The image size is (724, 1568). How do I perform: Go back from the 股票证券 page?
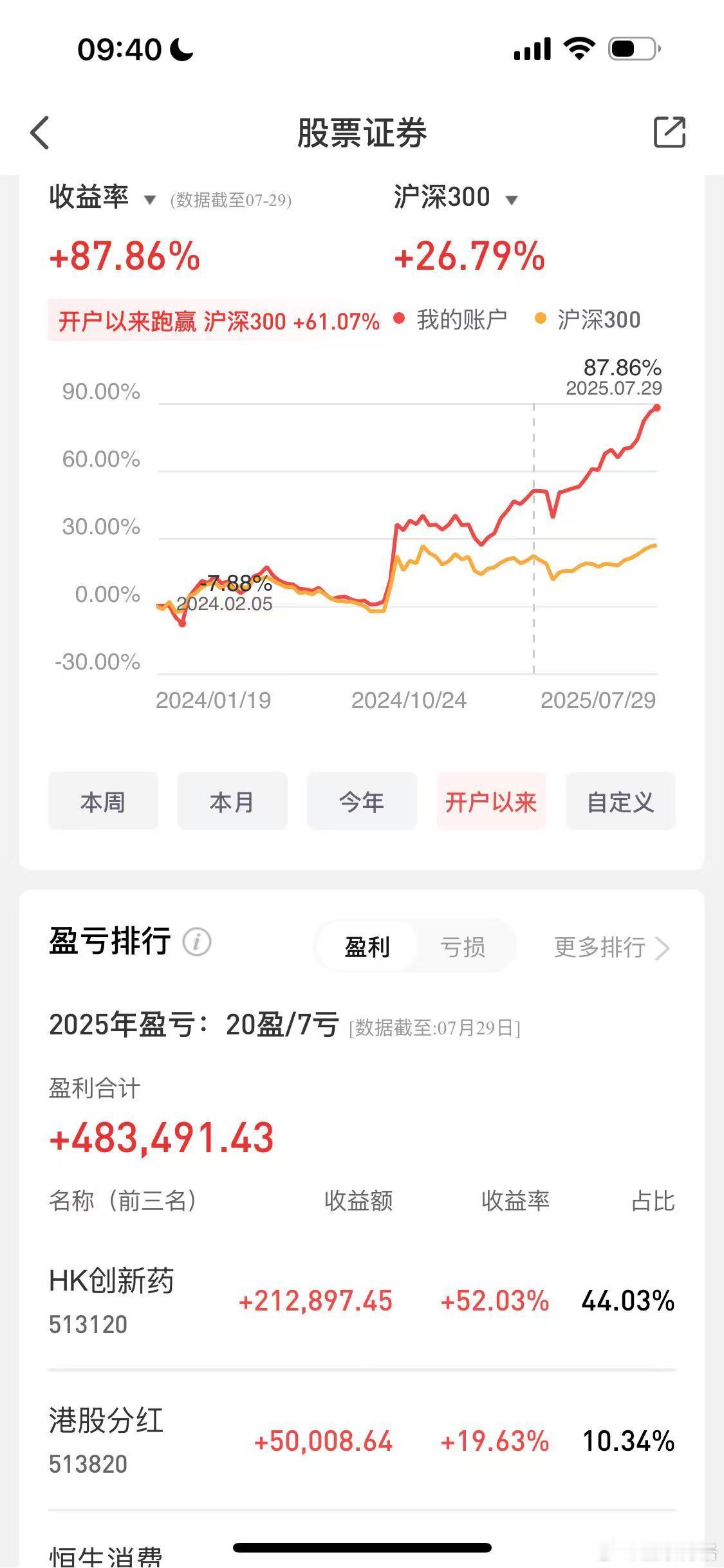point(40,133)
